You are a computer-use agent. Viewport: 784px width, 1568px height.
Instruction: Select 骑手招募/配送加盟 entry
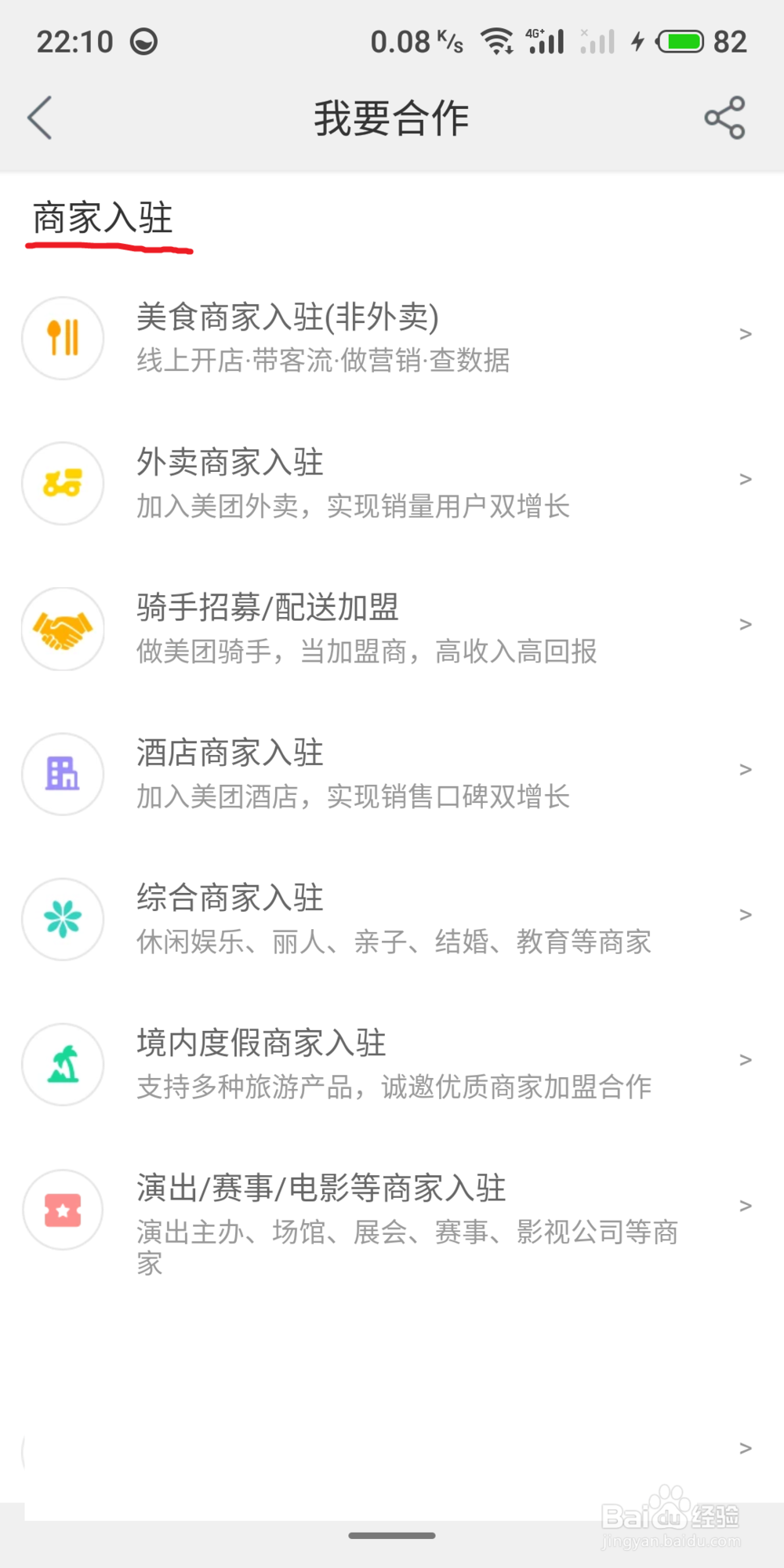[392, 628]
